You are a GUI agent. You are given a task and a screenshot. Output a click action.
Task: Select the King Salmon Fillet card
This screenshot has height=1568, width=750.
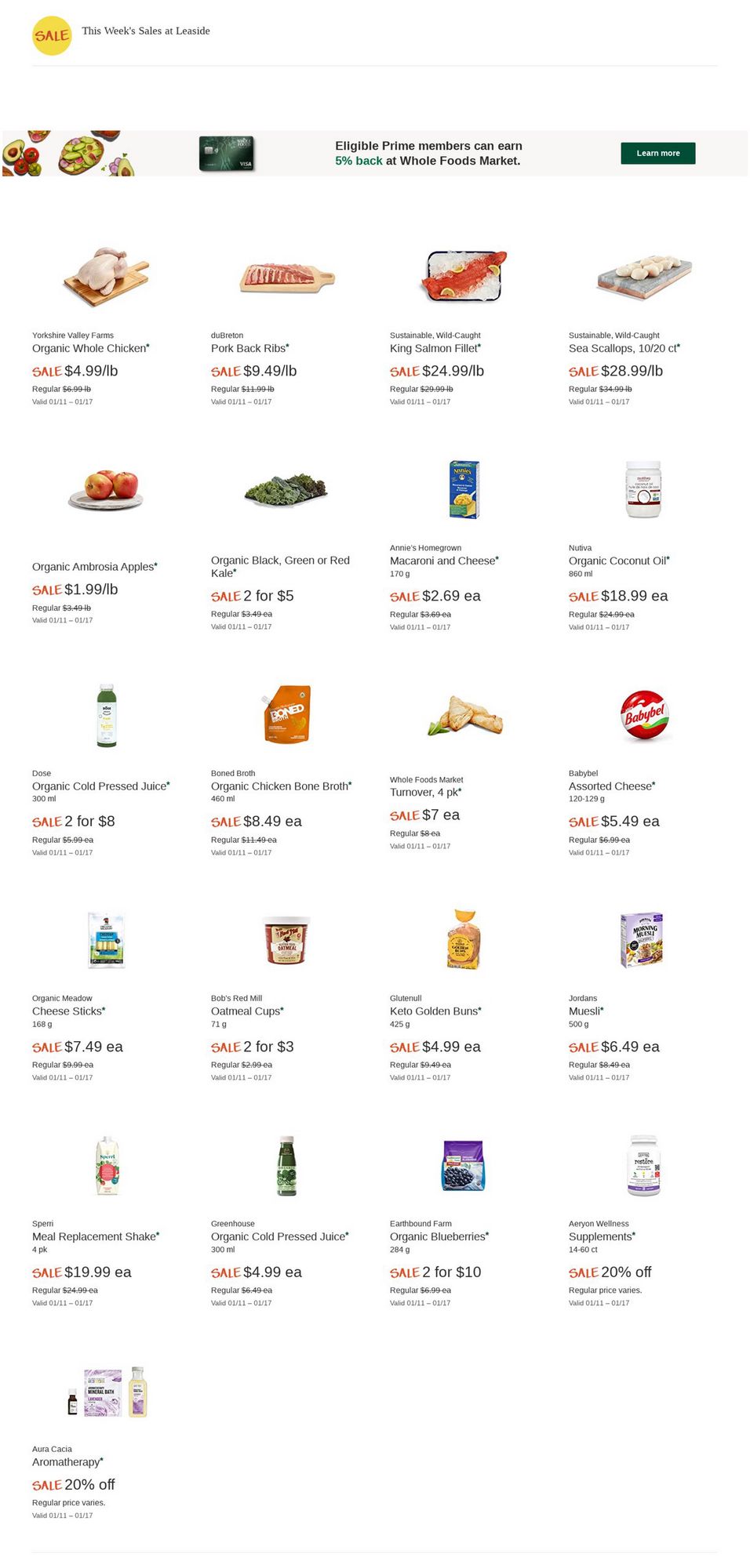pos(434,348)
